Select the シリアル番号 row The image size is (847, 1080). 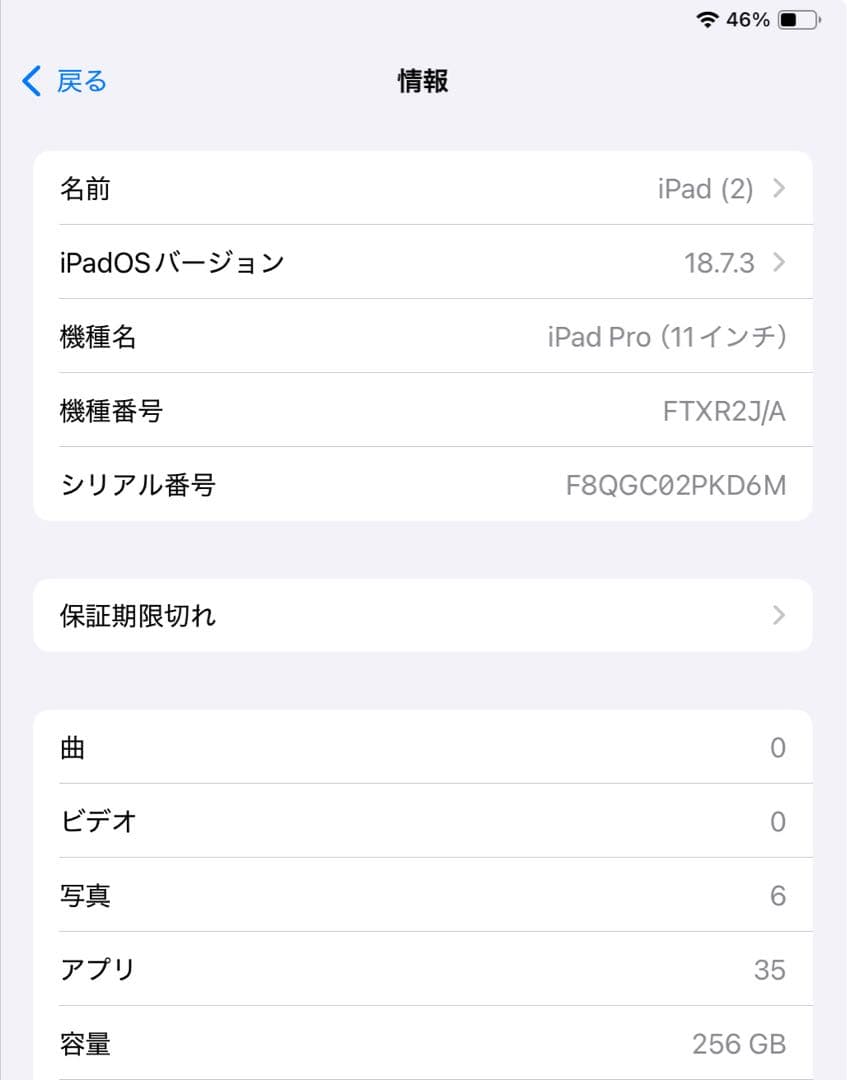tap(423, 485)
